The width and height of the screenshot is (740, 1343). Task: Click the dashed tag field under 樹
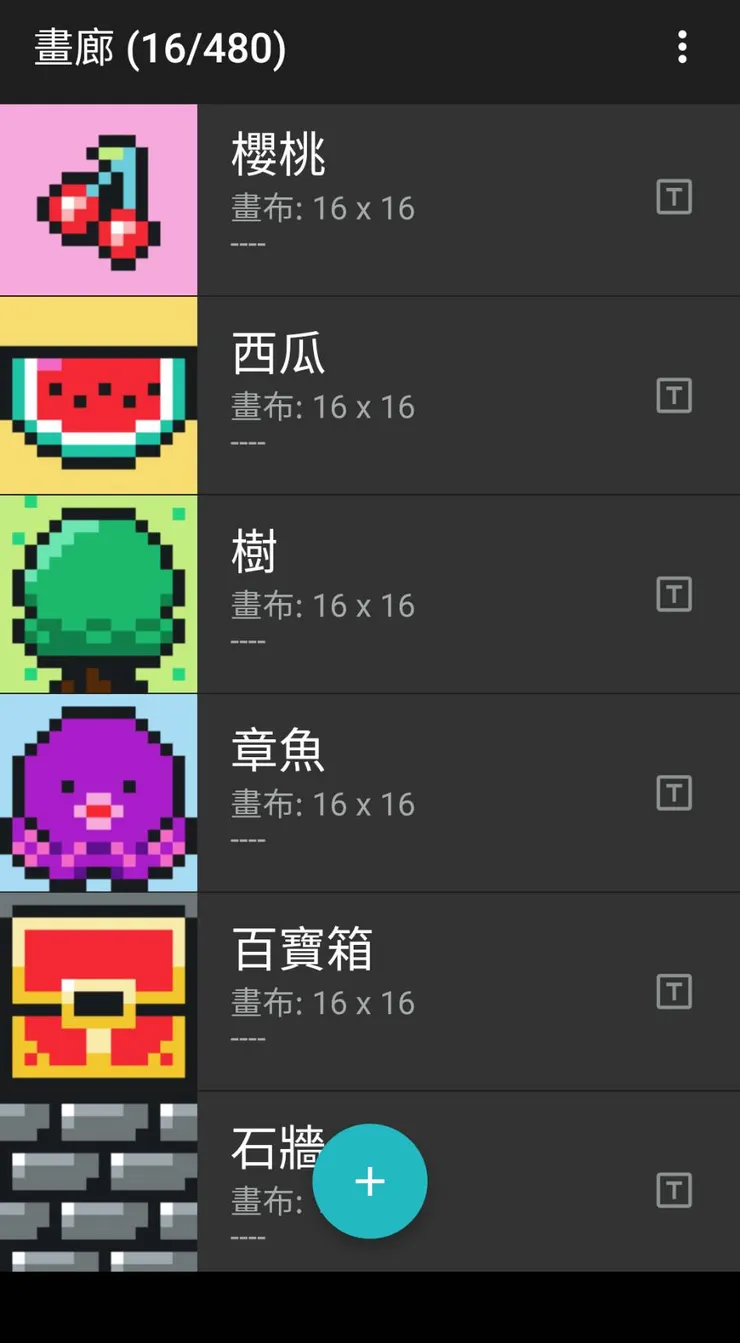247,643
